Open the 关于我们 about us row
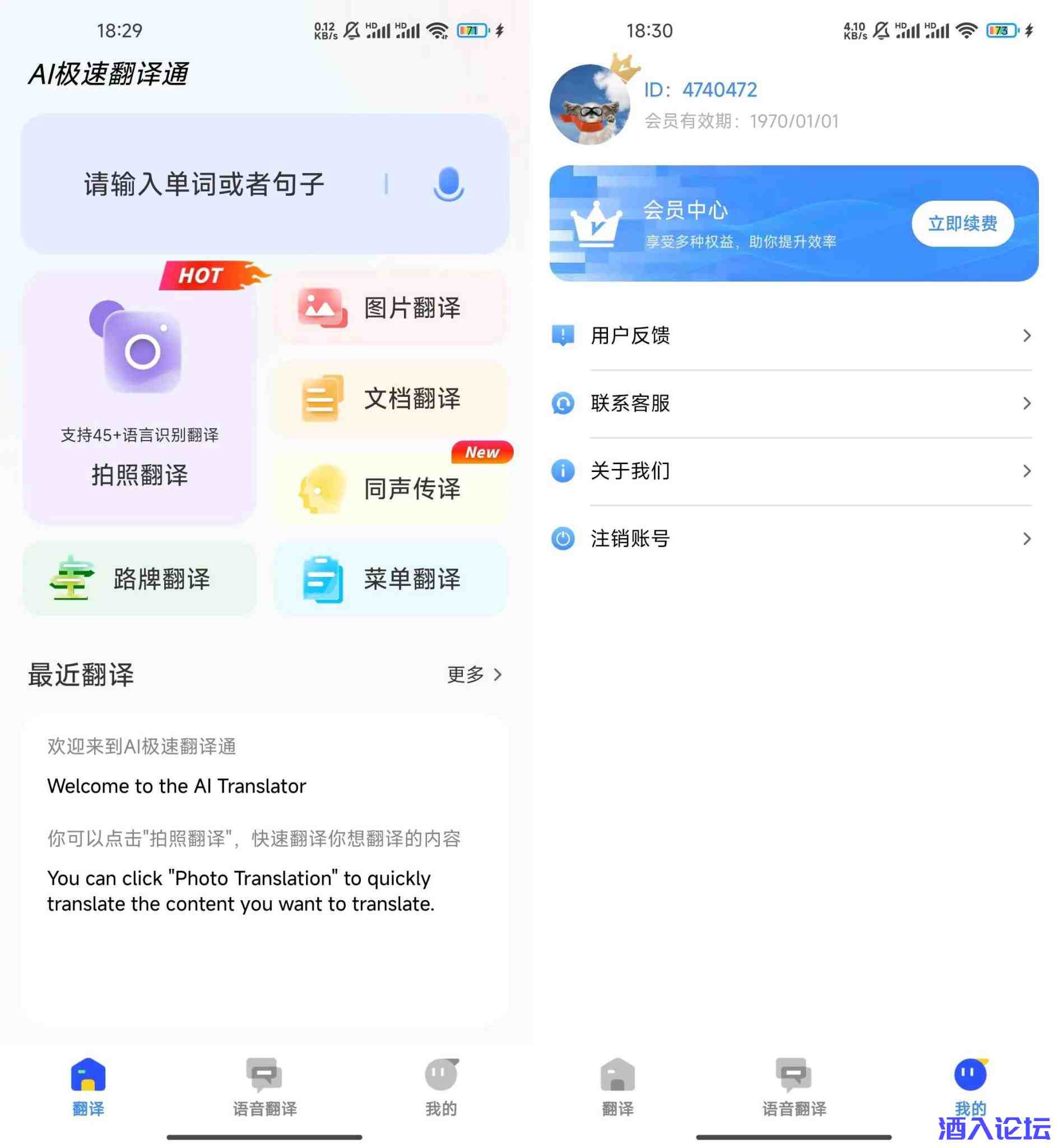This screenshot has width=1059, height=1148. (x=791, y=470)
